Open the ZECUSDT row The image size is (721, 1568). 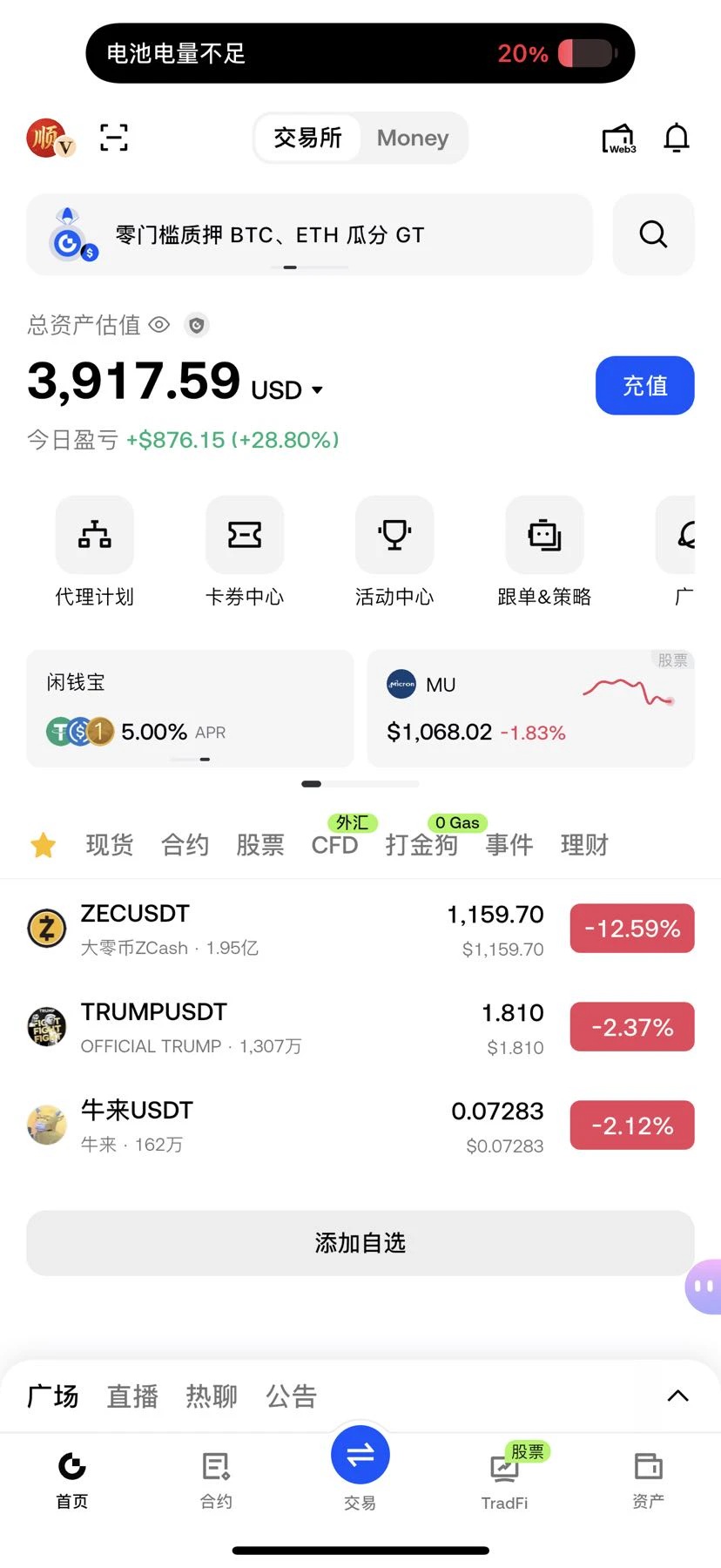[360, 929]
